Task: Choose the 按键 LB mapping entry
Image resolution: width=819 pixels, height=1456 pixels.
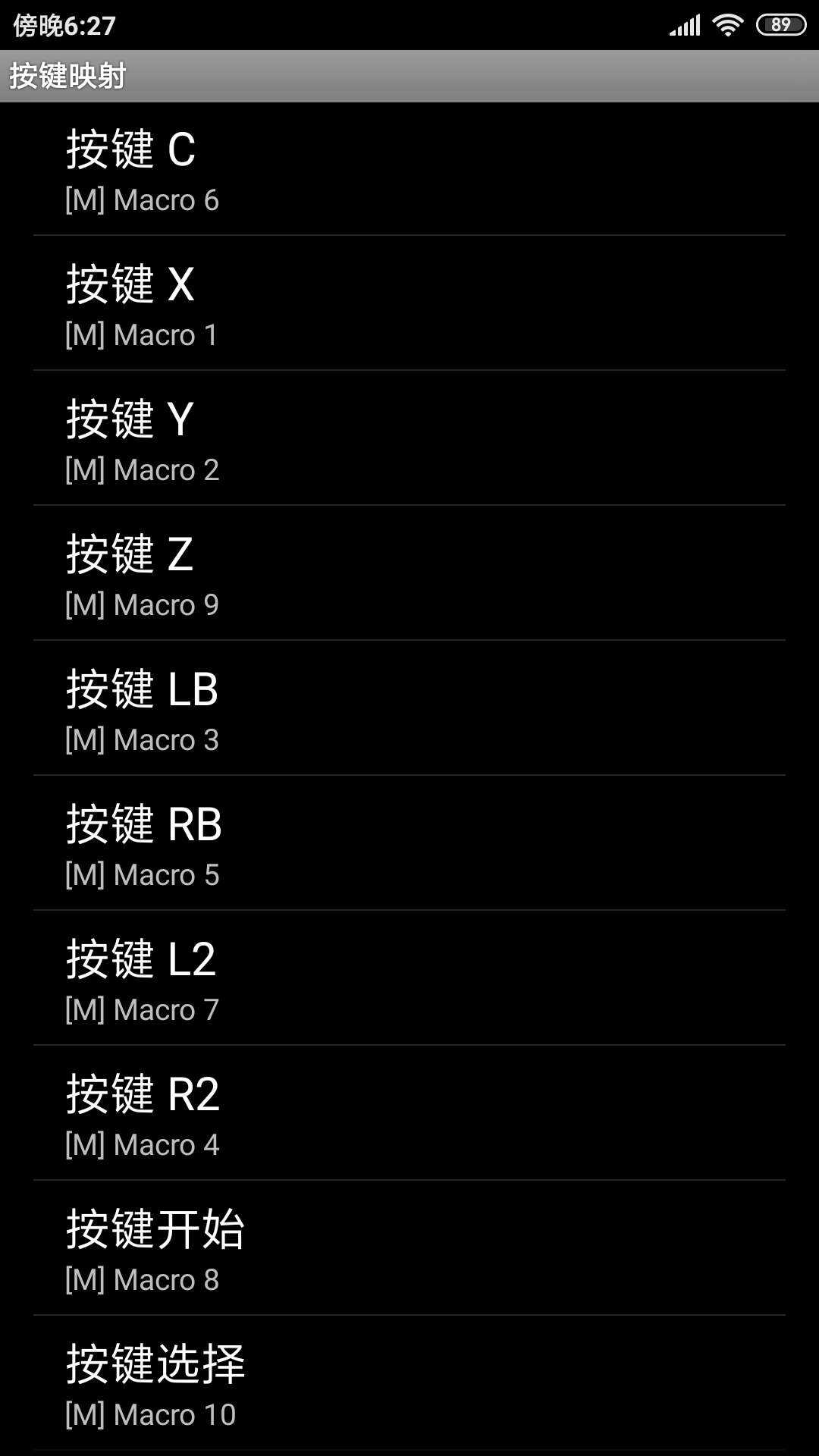Action: point(409,708)
